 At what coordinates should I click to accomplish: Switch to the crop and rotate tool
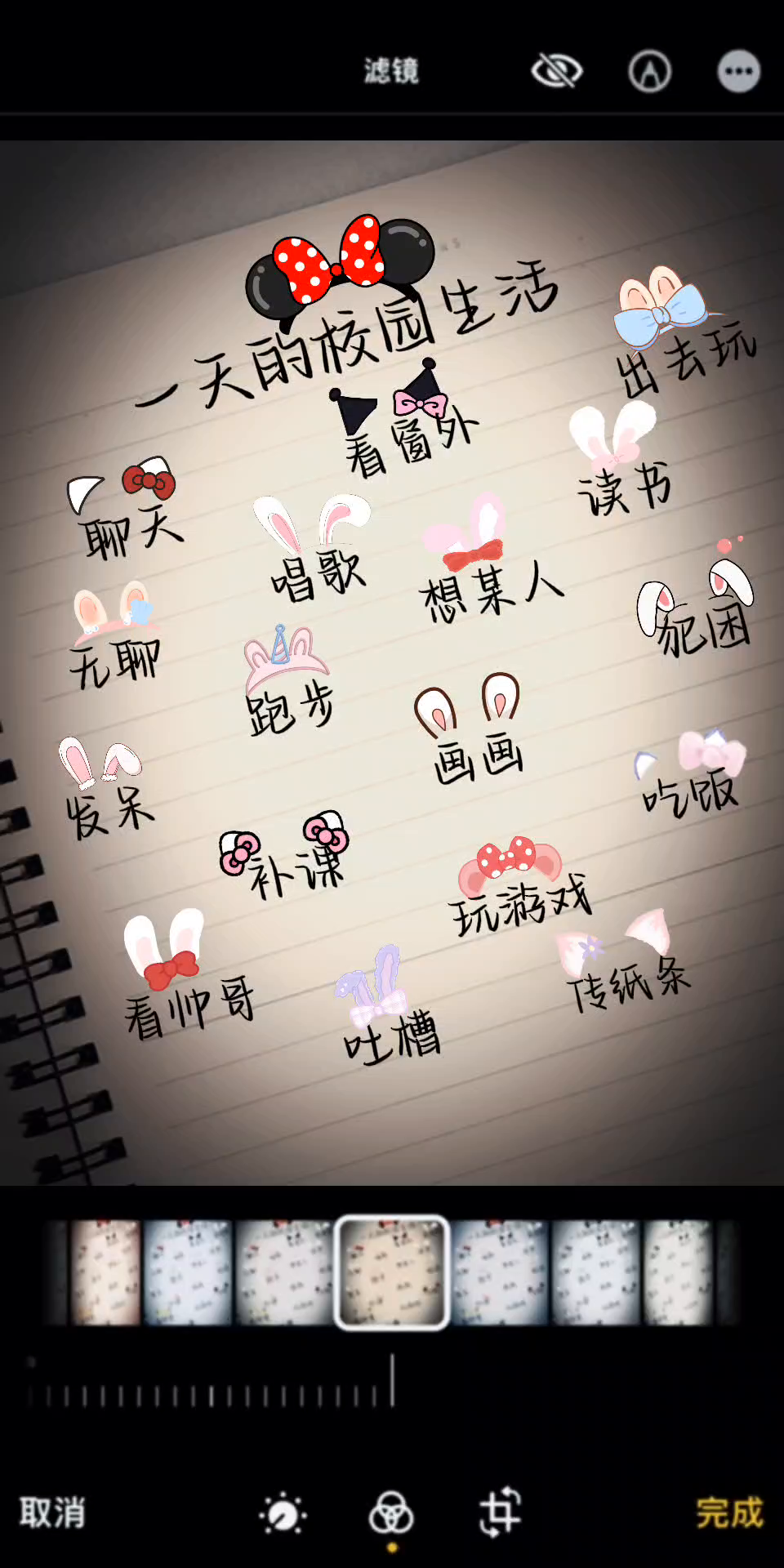[500, 1512]
